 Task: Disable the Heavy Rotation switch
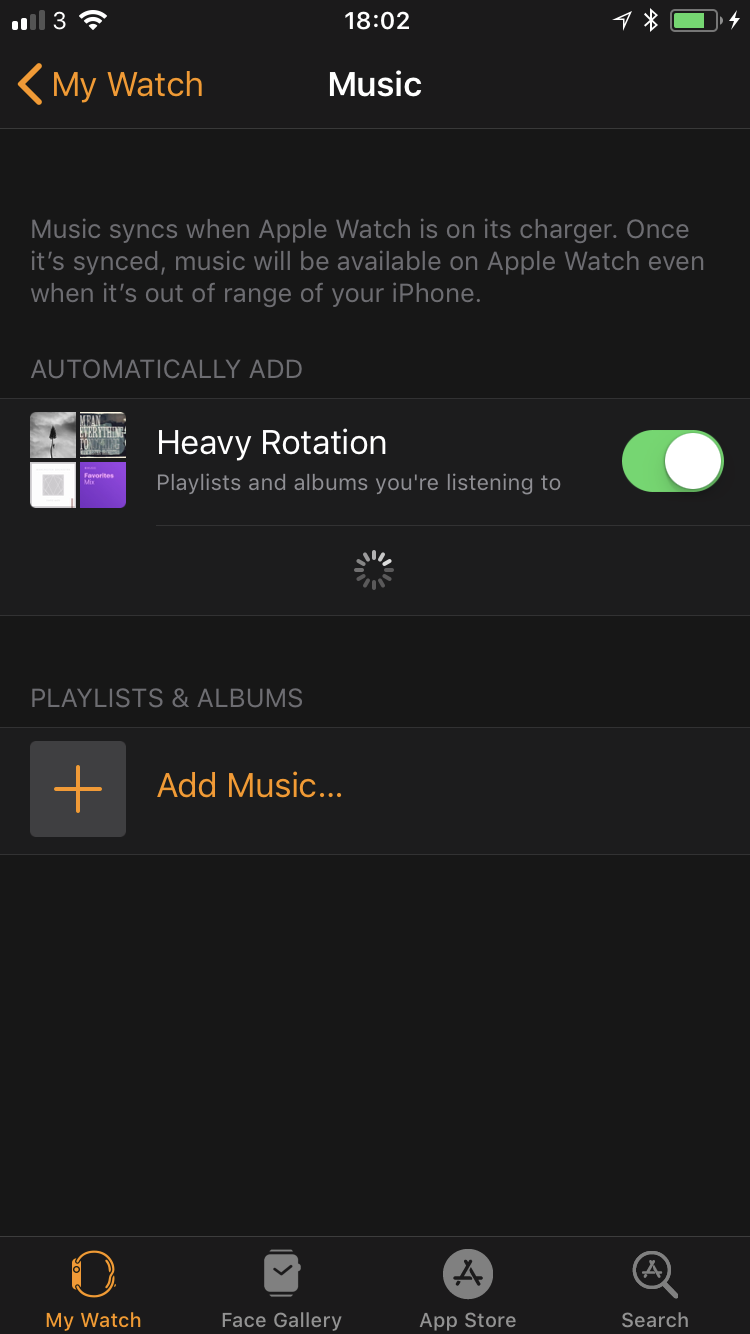pyautogui.click(x=672, y=461)
